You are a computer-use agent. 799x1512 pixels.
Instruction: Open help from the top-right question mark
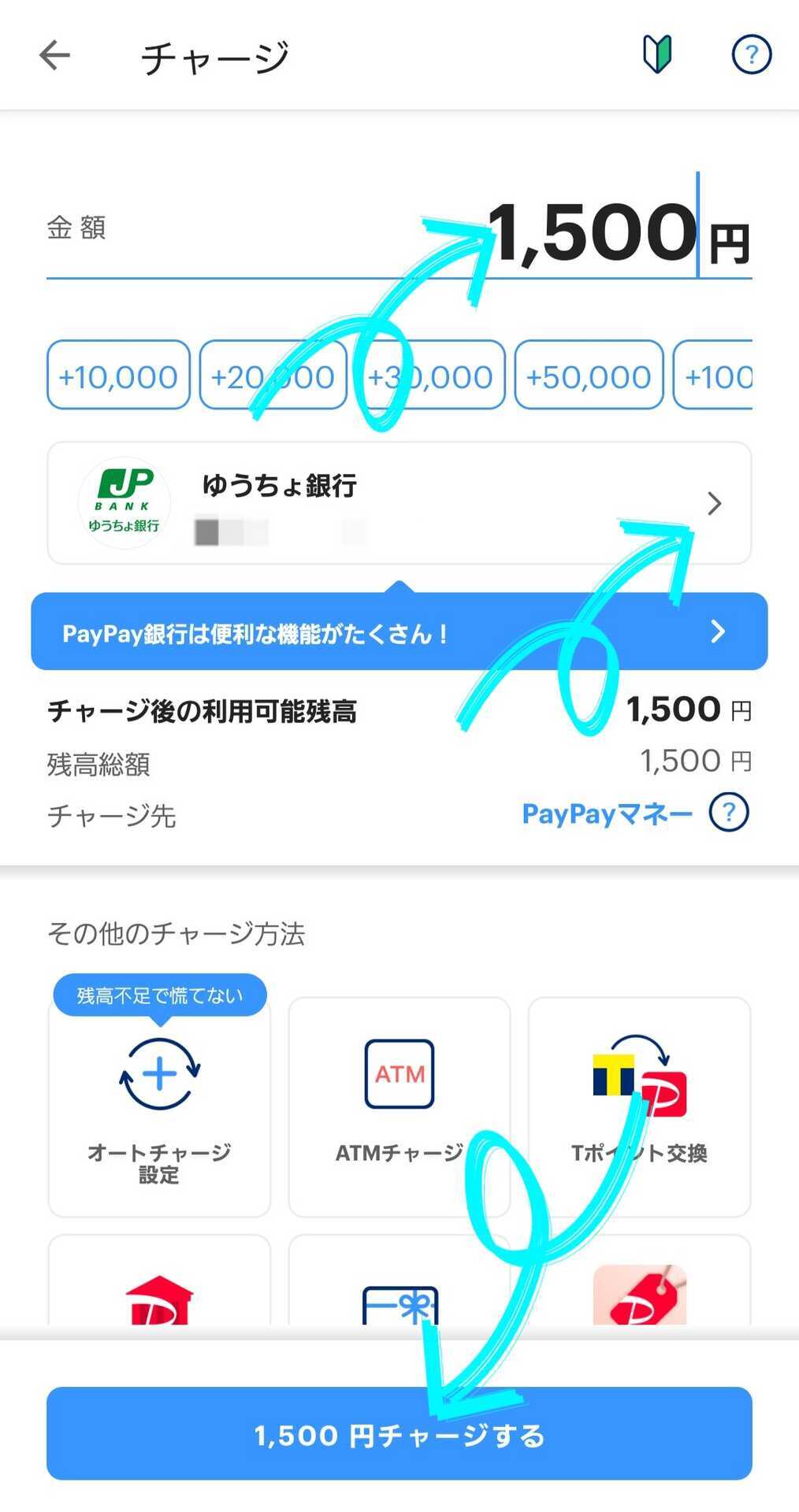coord(752,55)
